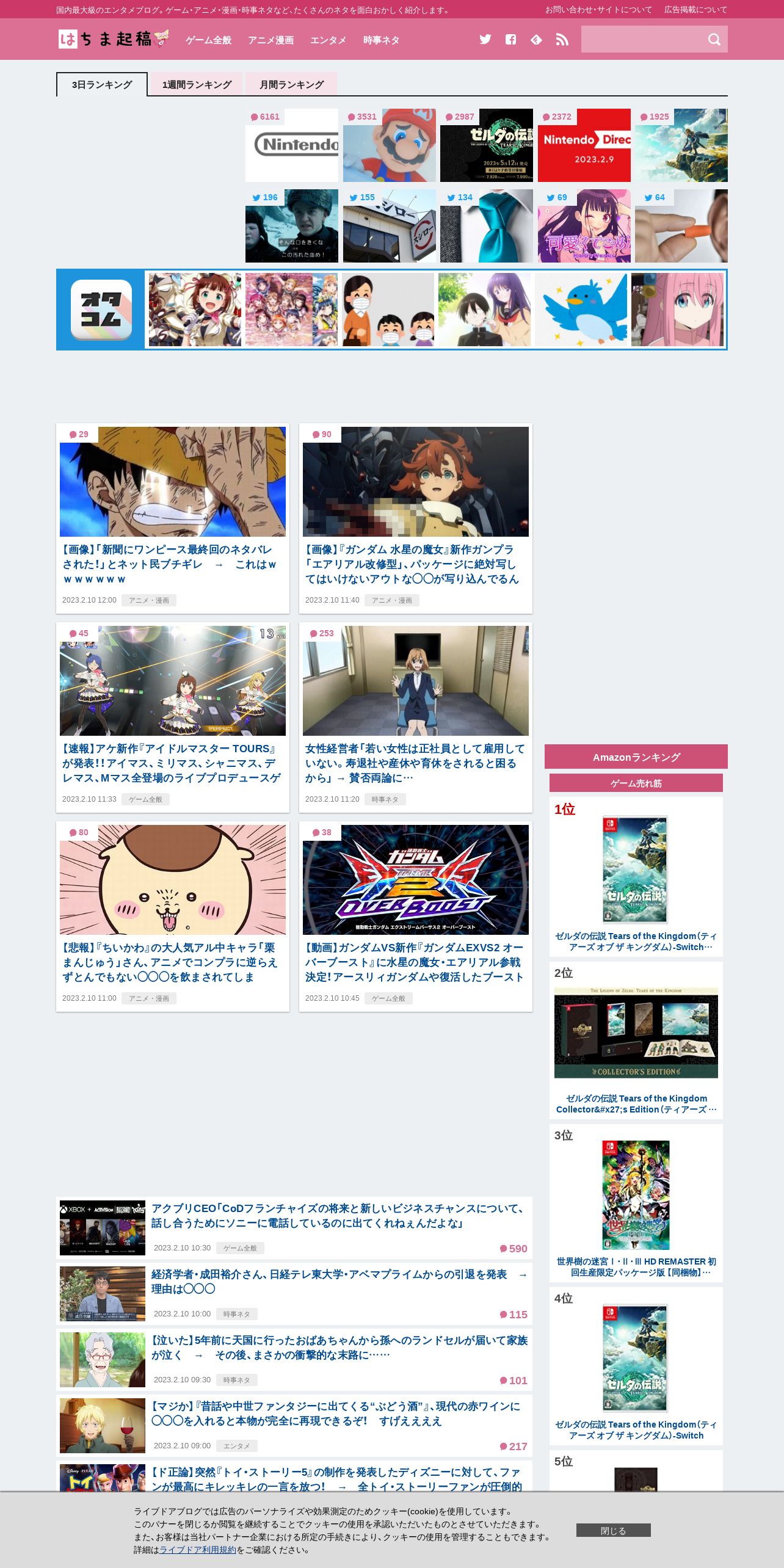Tap the search magnifier icon
The image size is (784, 1568).
714,40
